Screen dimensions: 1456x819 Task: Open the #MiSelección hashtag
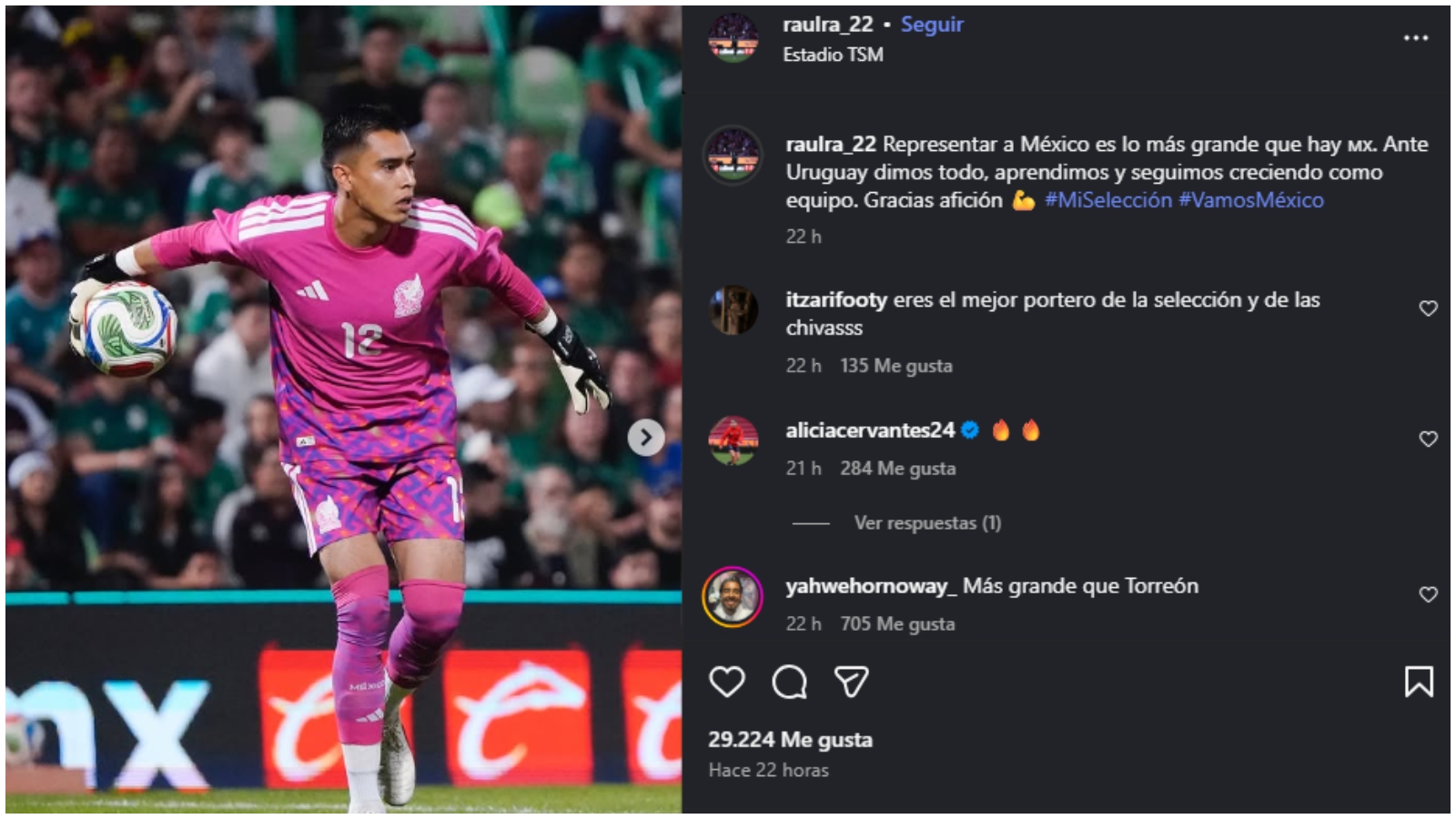coord(1107,200)
